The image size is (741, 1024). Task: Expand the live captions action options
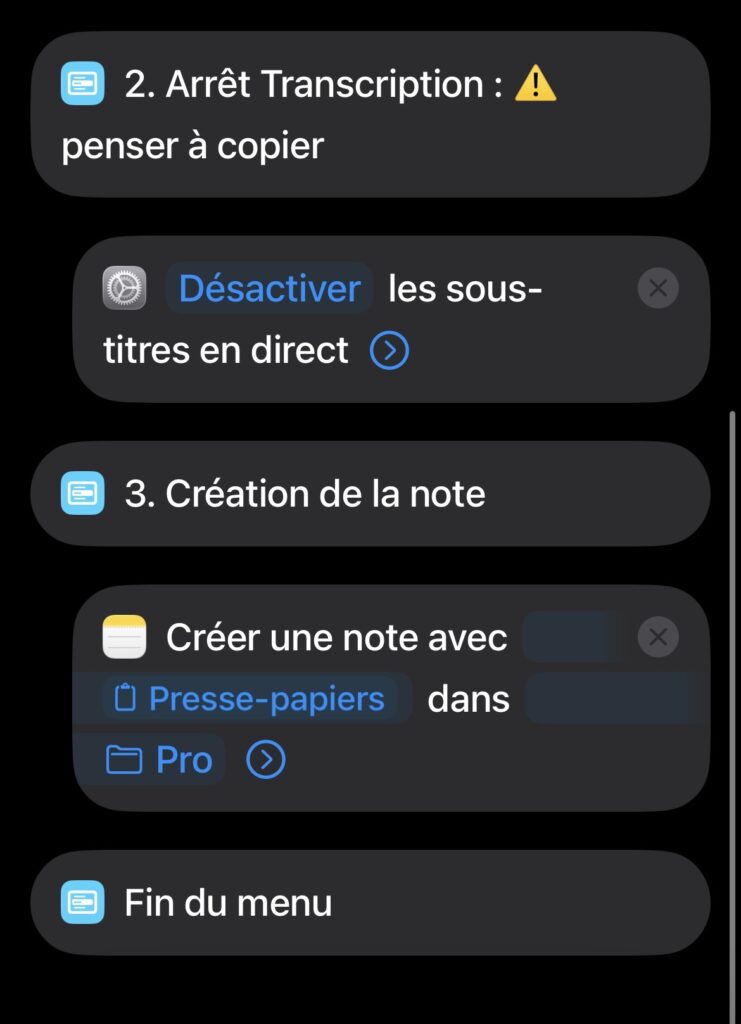389,351
